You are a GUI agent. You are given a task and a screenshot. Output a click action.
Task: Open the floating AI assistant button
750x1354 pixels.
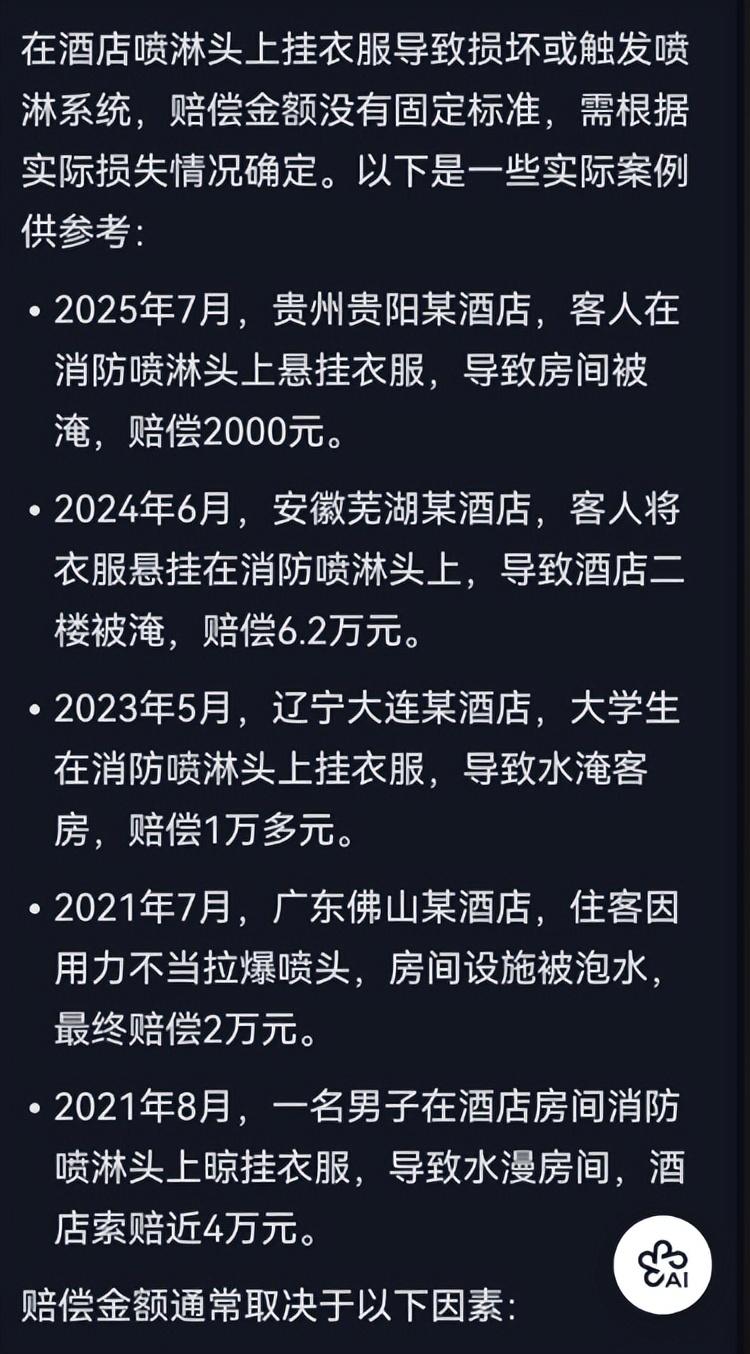tap(662, 1264)
